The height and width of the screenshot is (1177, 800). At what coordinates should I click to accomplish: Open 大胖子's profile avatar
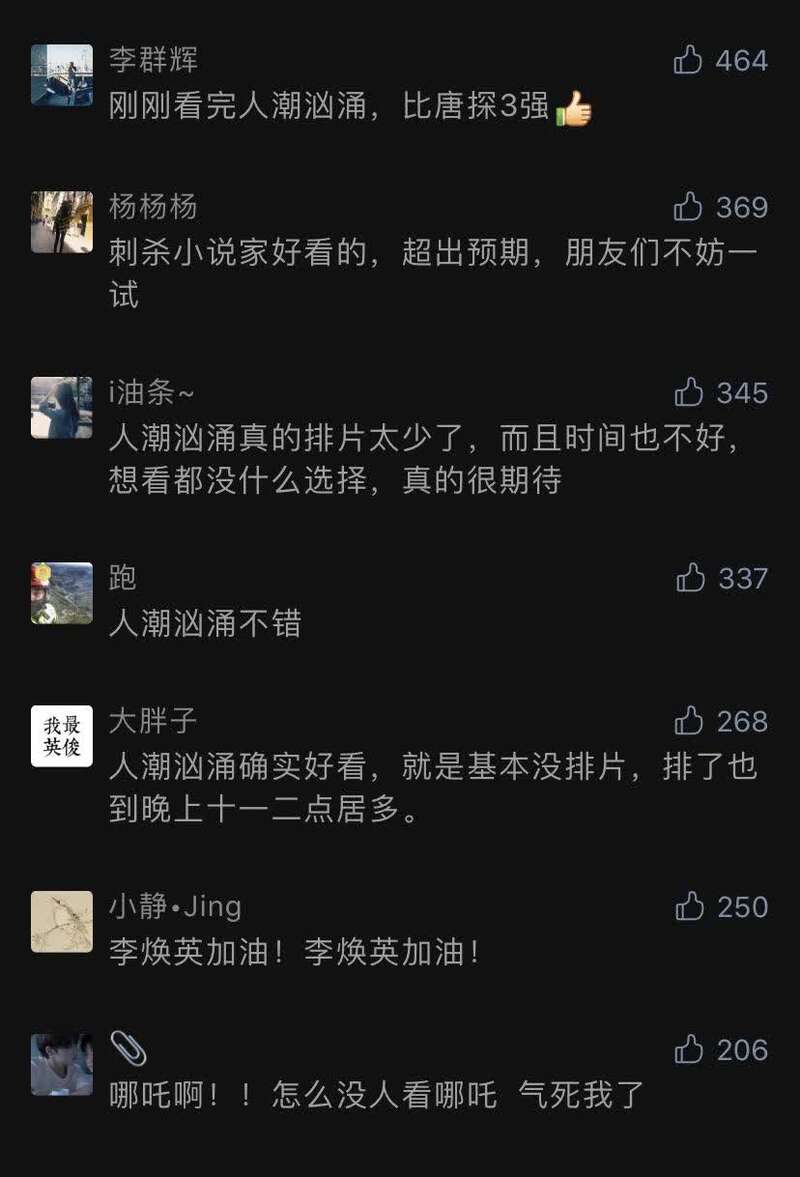(x=62, y=736)
